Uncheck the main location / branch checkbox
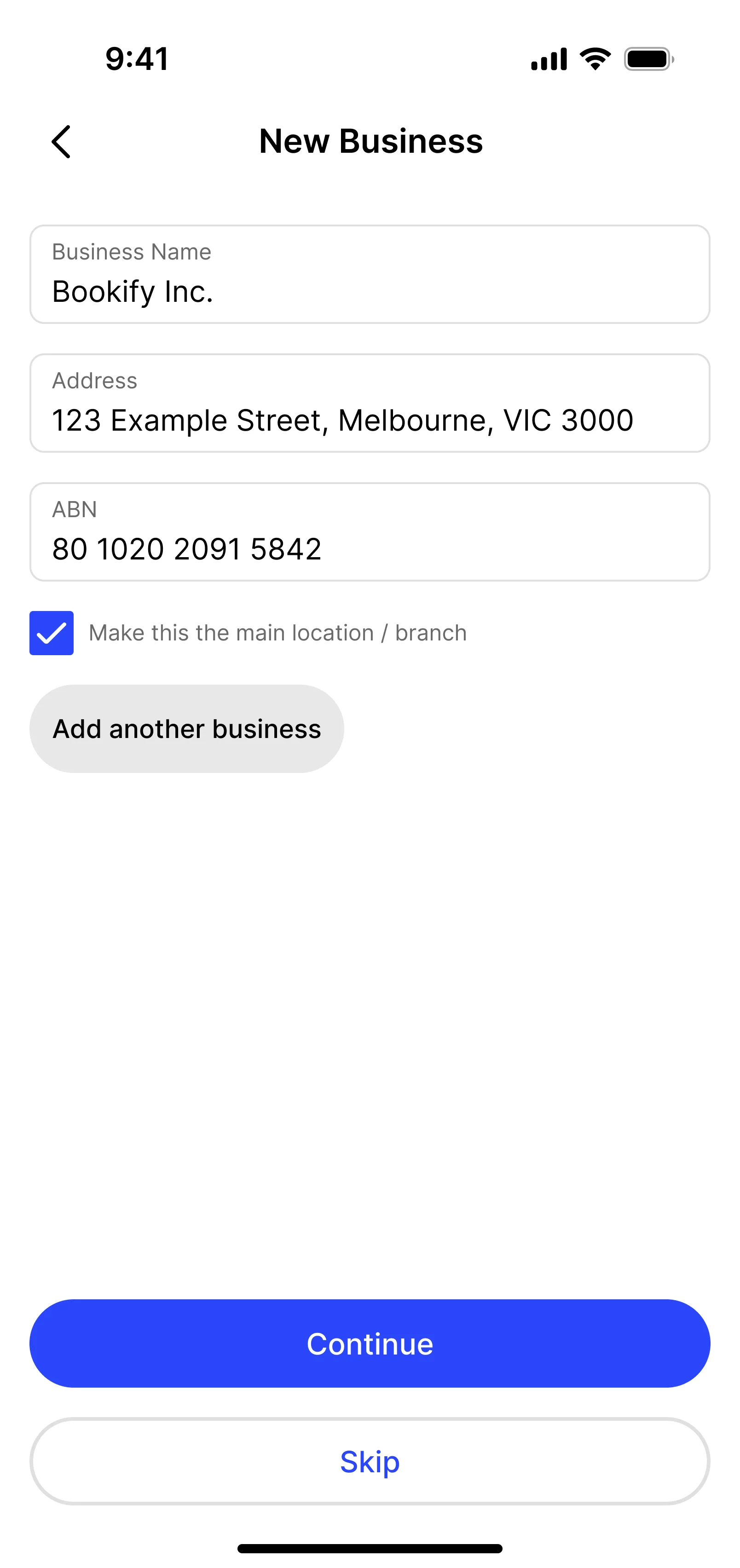Viewport: 740px width, 1568px height. (x=52, y=633)
